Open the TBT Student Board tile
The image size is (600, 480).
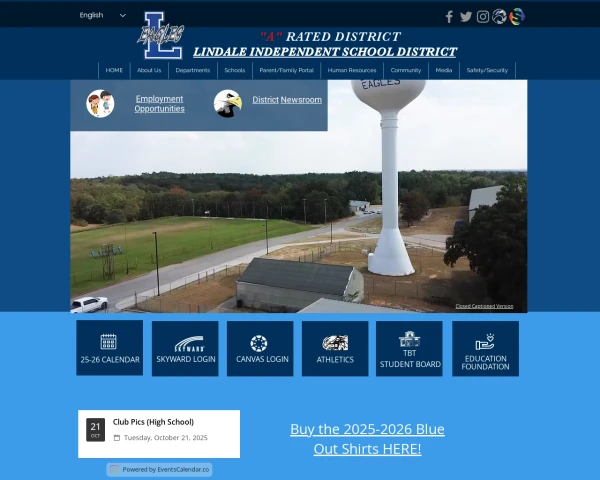pos(410,348)
